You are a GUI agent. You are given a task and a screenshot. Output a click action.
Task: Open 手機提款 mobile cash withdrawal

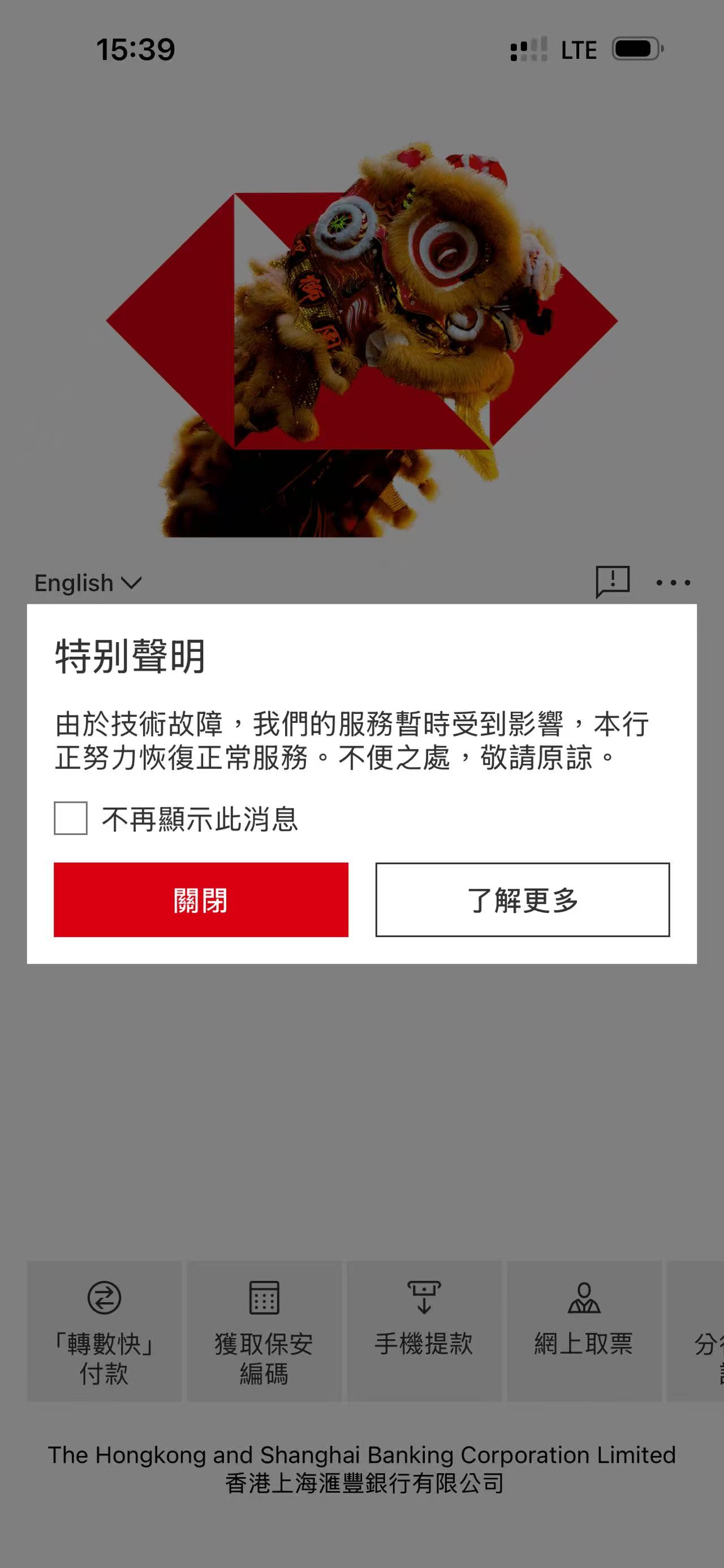pos(424,1331)
